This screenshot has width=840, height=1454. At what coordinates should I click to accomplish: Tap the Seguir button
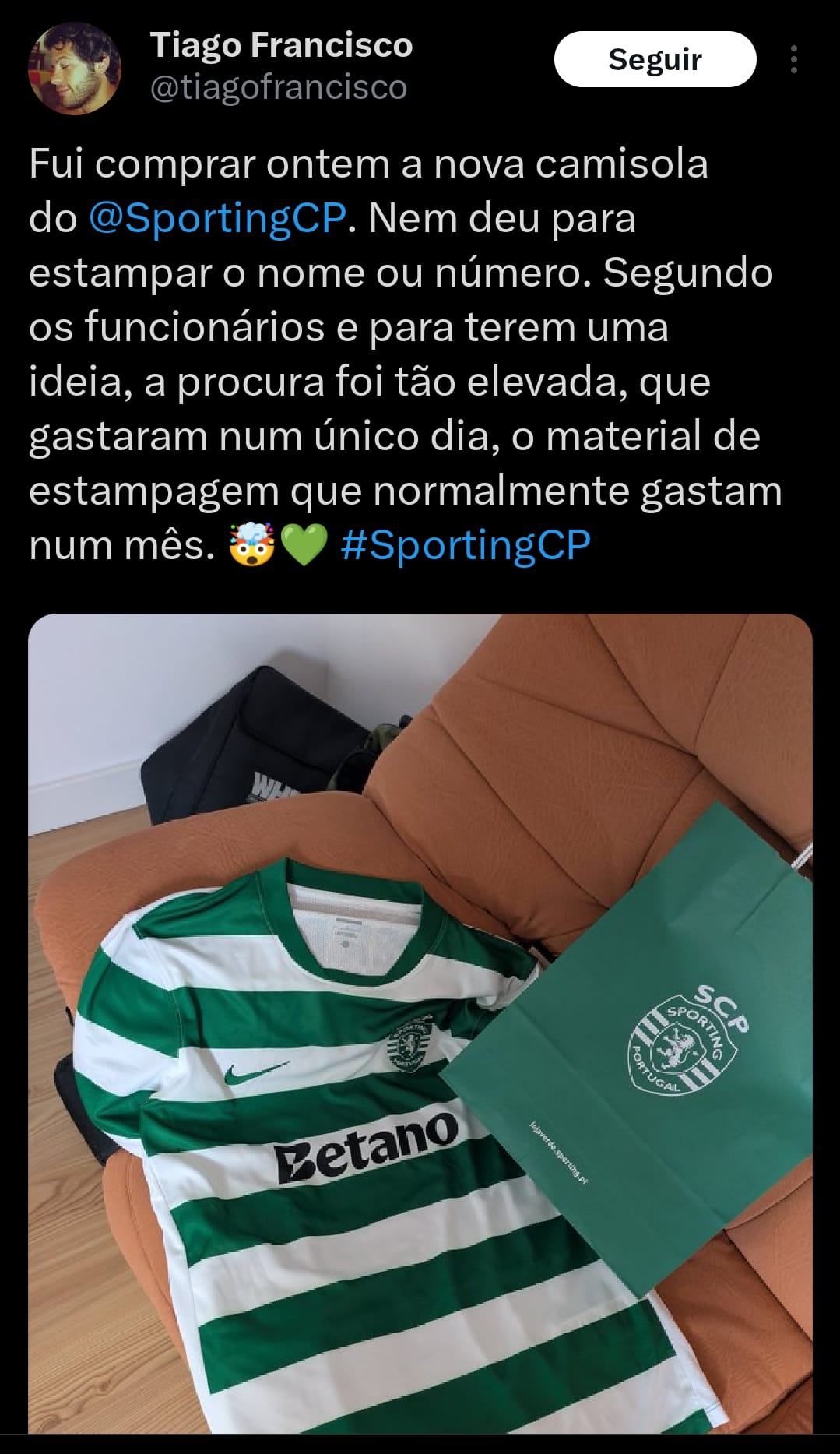(655, 59)
